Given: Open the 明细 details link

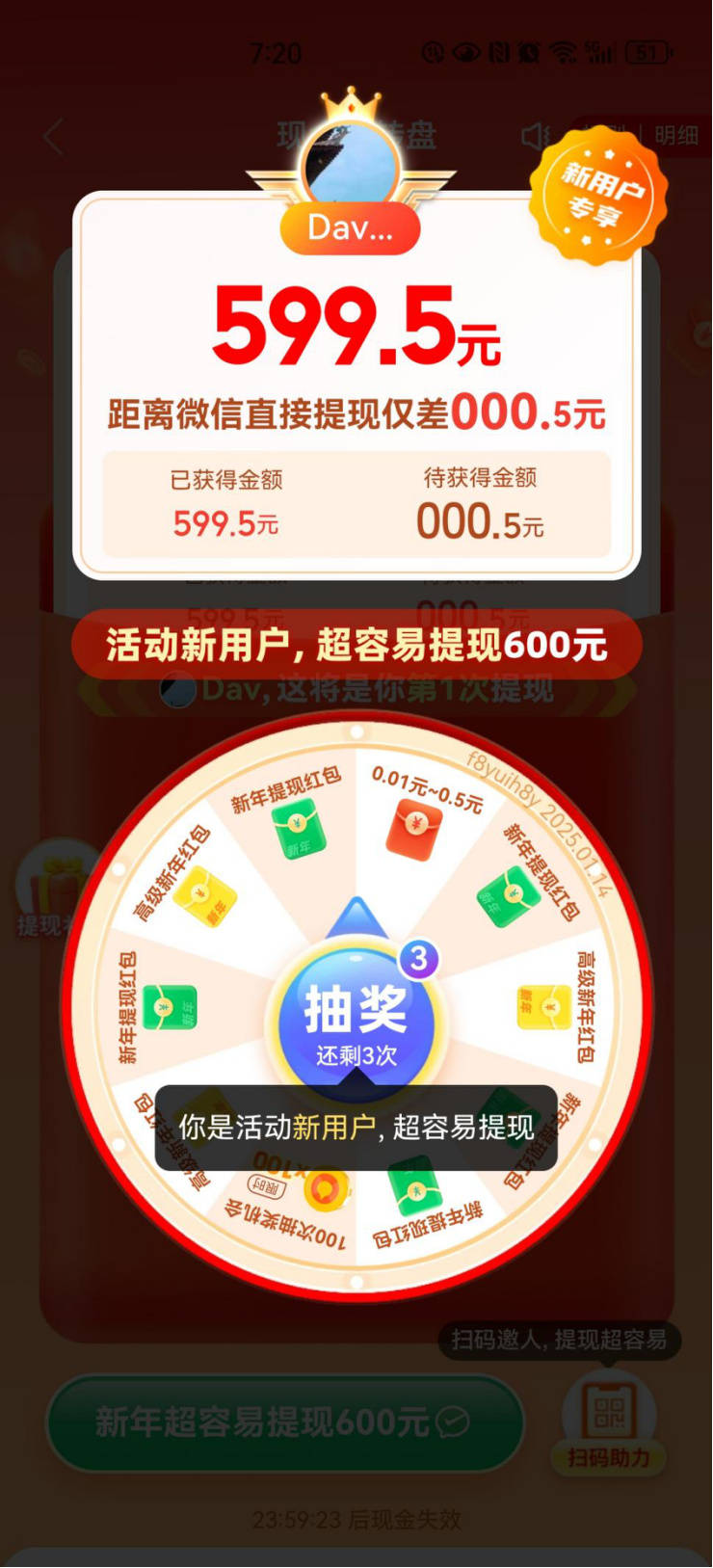Looking at the screenshot, I should pos(676,136).
